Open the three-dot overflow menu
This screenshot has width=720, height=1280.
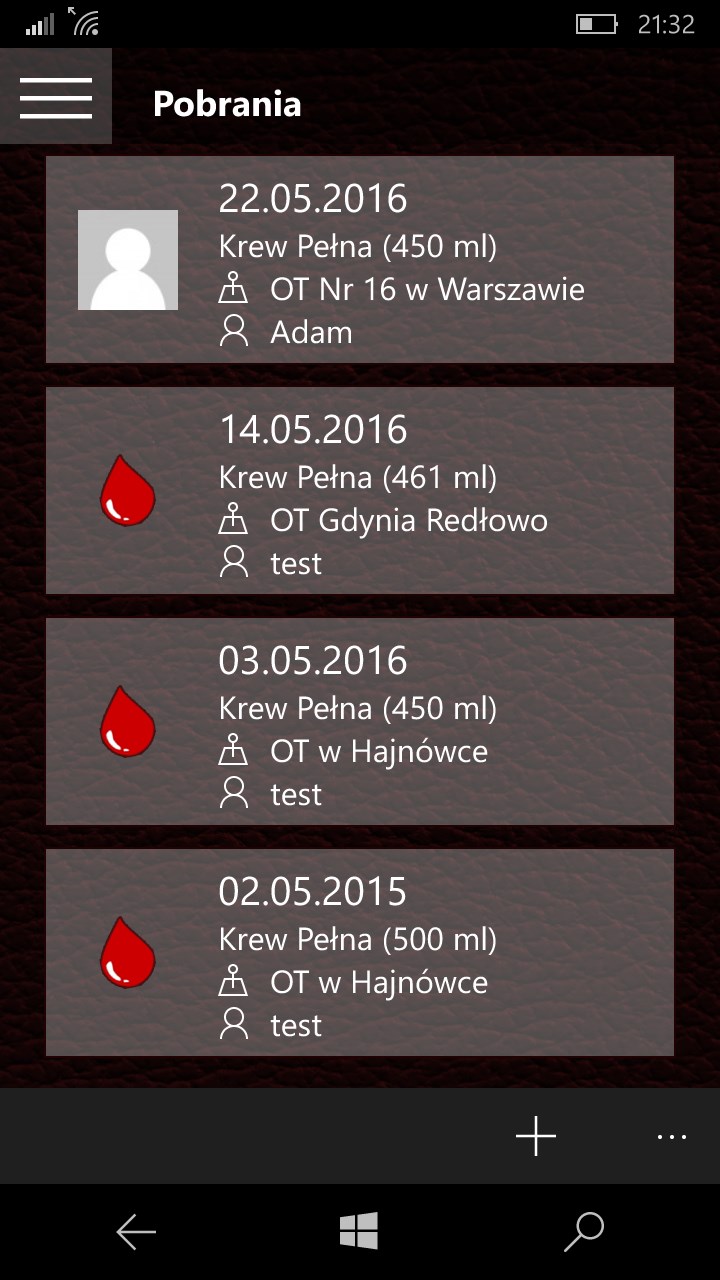click(672, 1137)
